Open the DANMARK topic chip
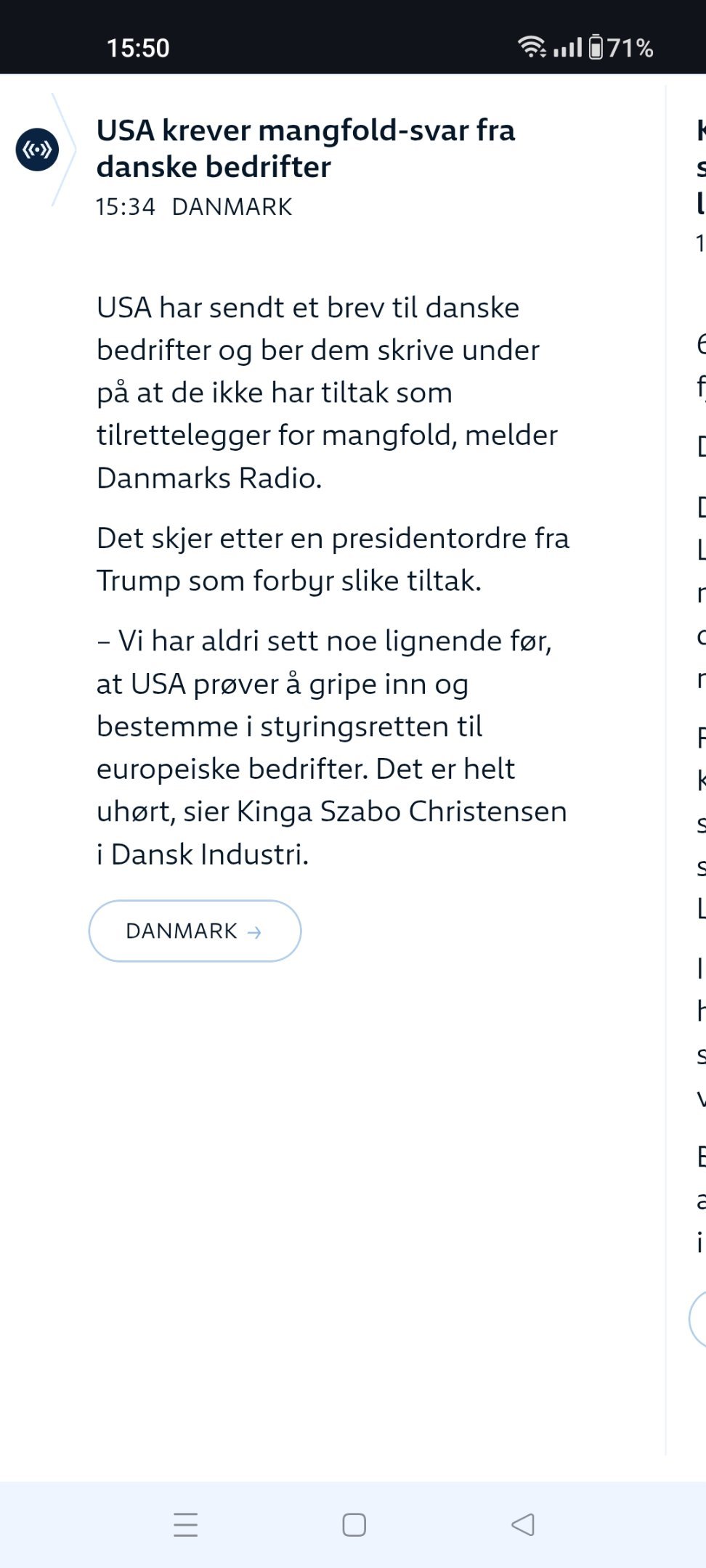This screenshot has height=1568, width=706. [195, 931]
